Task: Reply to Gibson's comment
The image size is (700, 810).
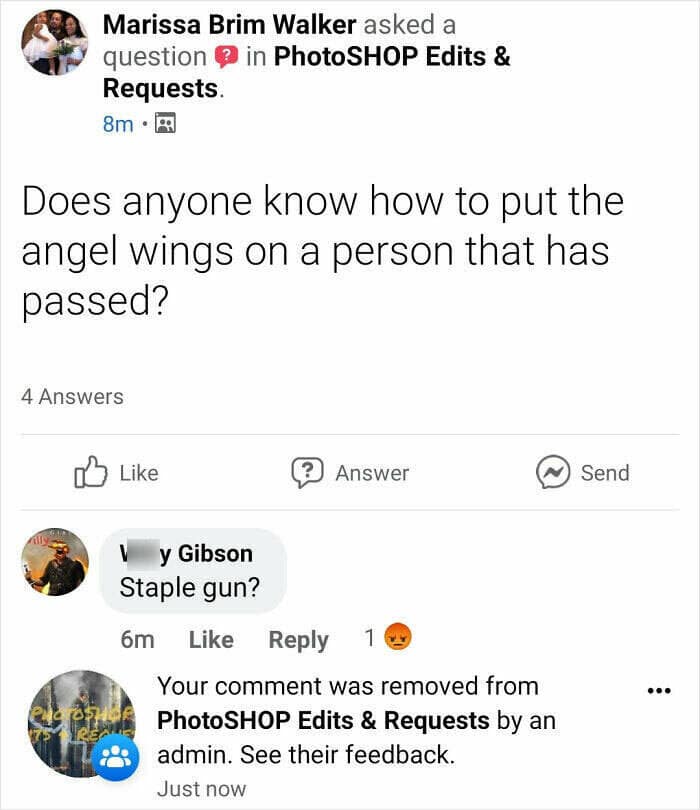Action: 298,640
